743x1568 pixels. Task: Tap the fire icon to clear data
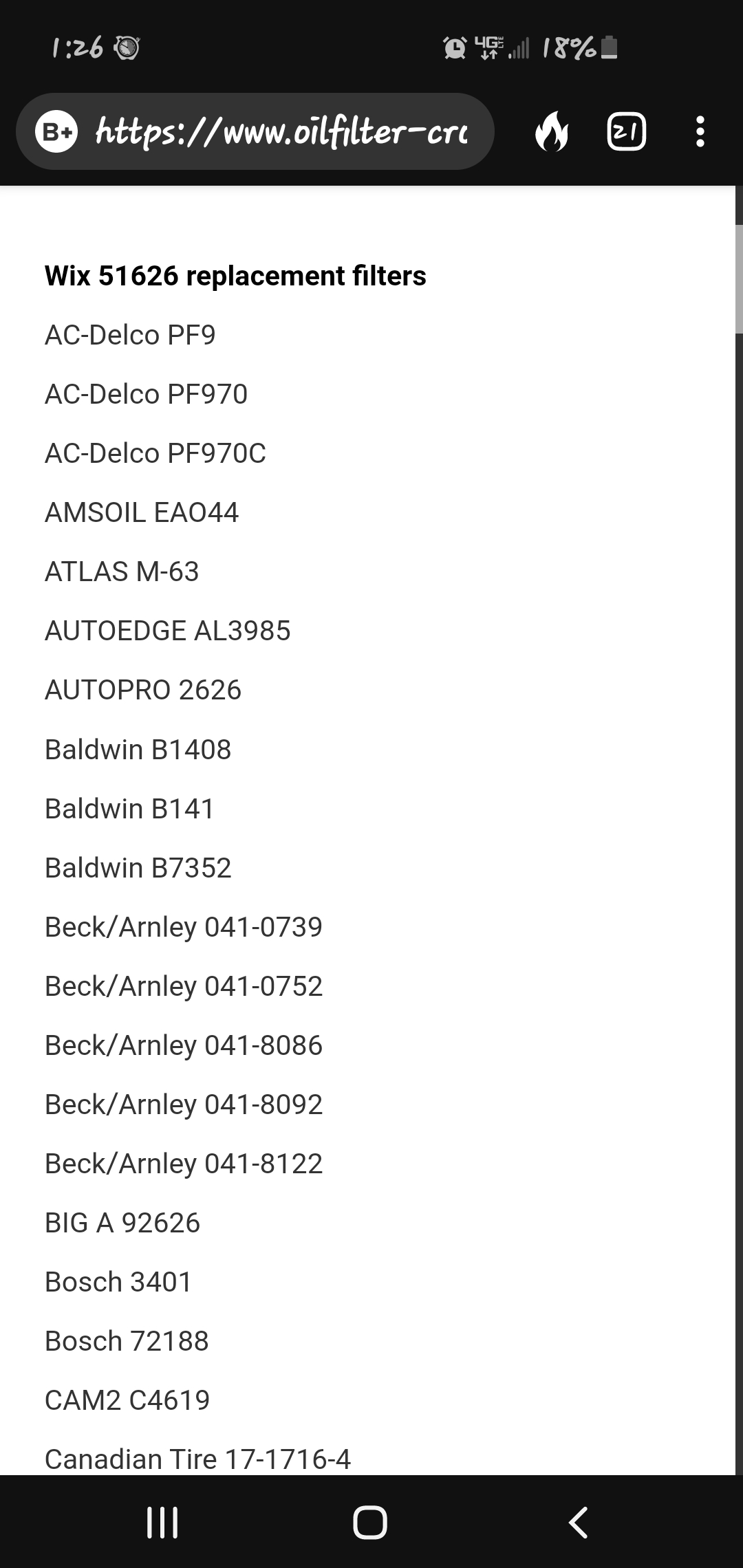pyautogui.click(x=552, y=131)
